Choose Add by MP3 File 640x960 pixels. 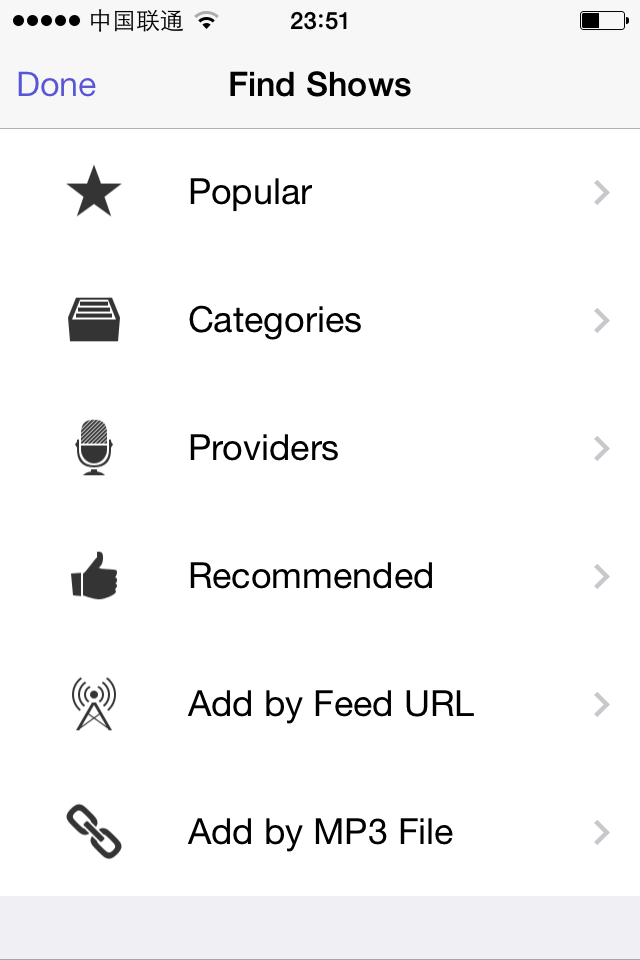pos(320,832)
